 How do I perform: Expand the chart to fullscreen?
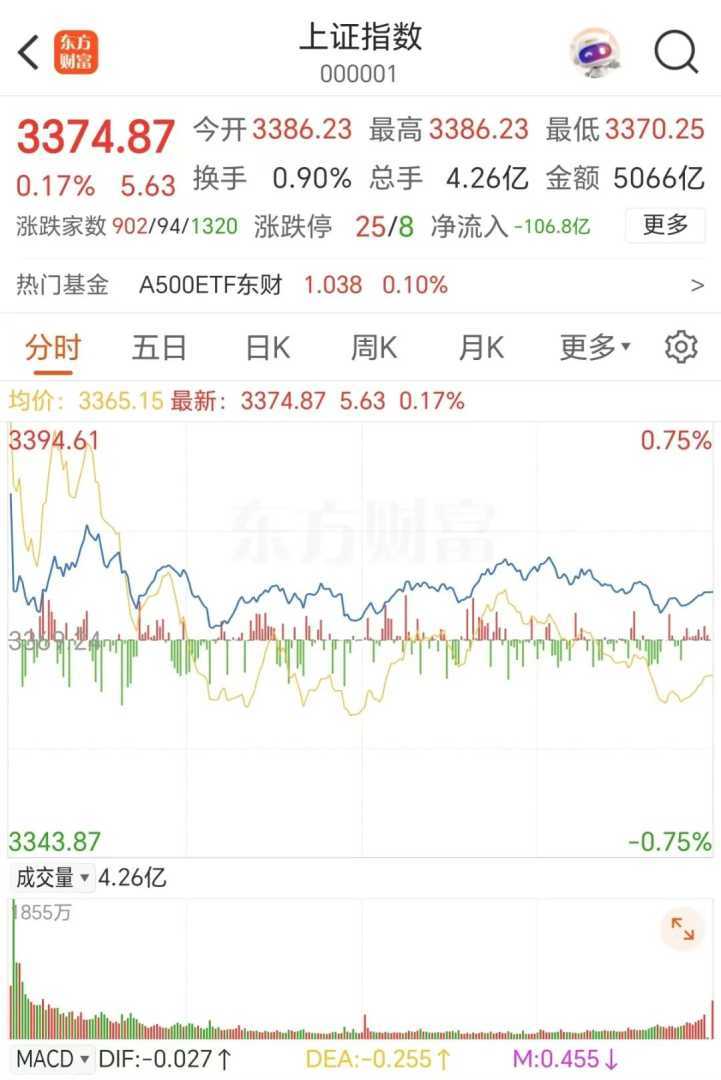pos(683,930)
